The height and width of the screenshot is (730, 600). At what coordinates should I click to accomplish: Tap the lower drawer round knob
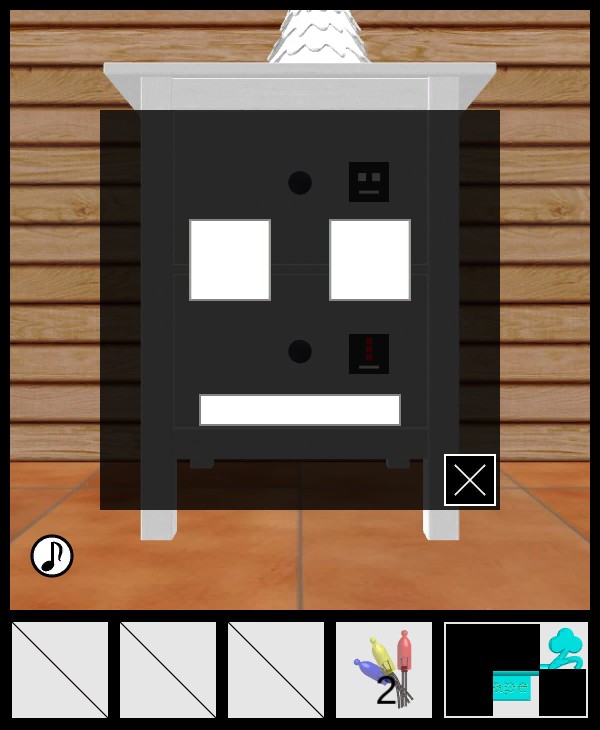(x=300, y=352)
